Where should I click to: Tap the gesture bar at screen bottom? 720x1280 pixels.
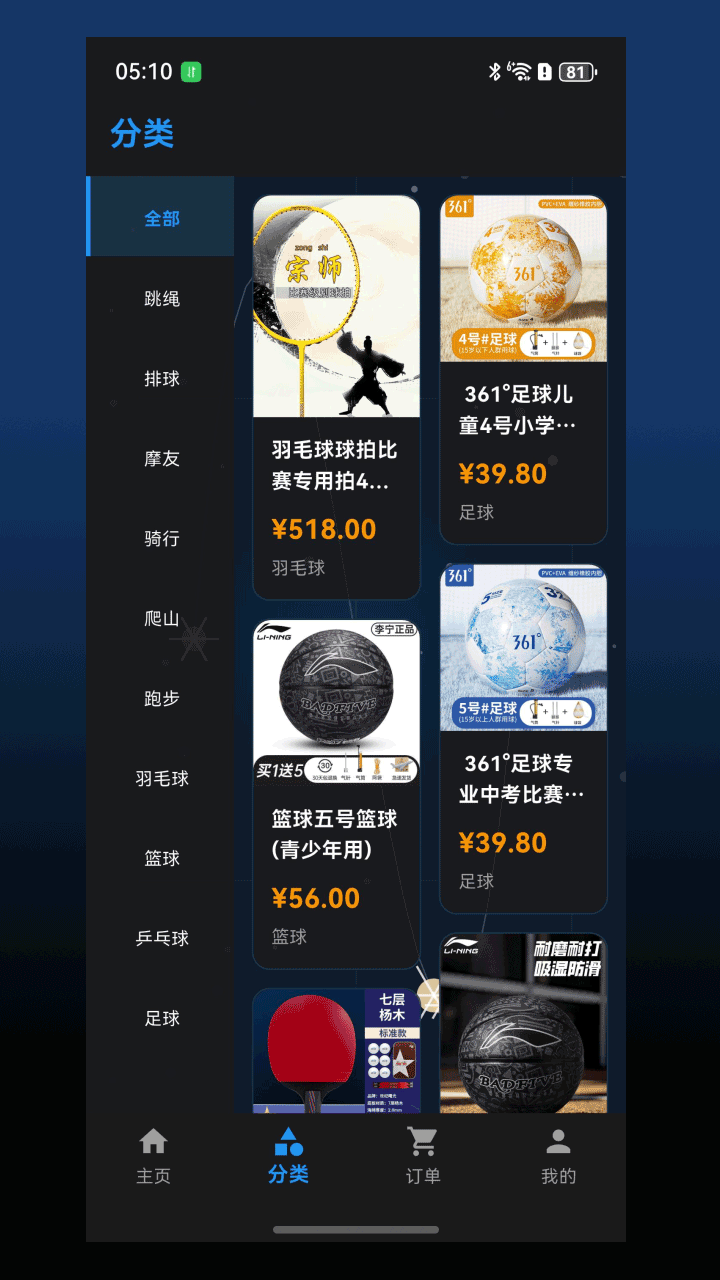point(360,1229)
